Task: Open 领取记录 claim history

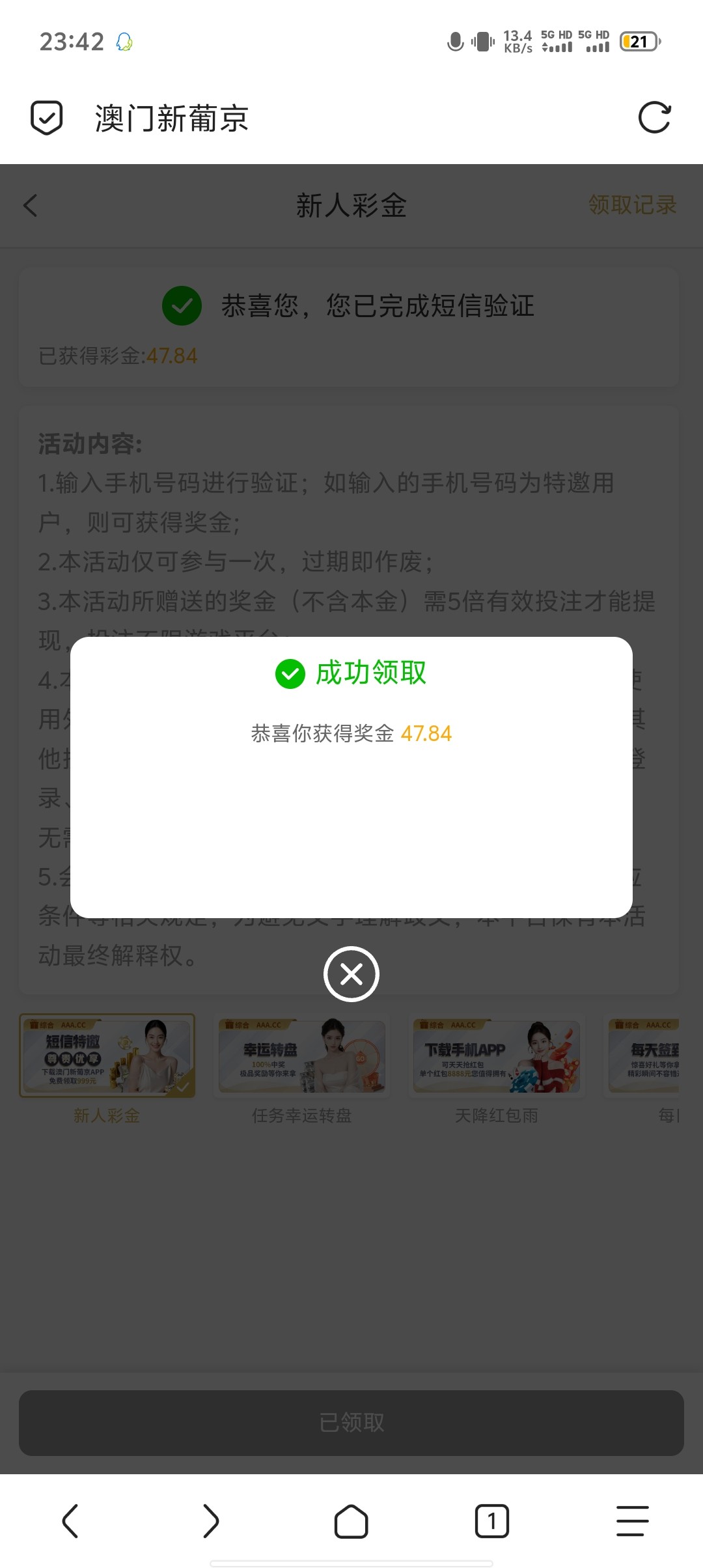Action: pyautogui.click(x=632, y=205)
